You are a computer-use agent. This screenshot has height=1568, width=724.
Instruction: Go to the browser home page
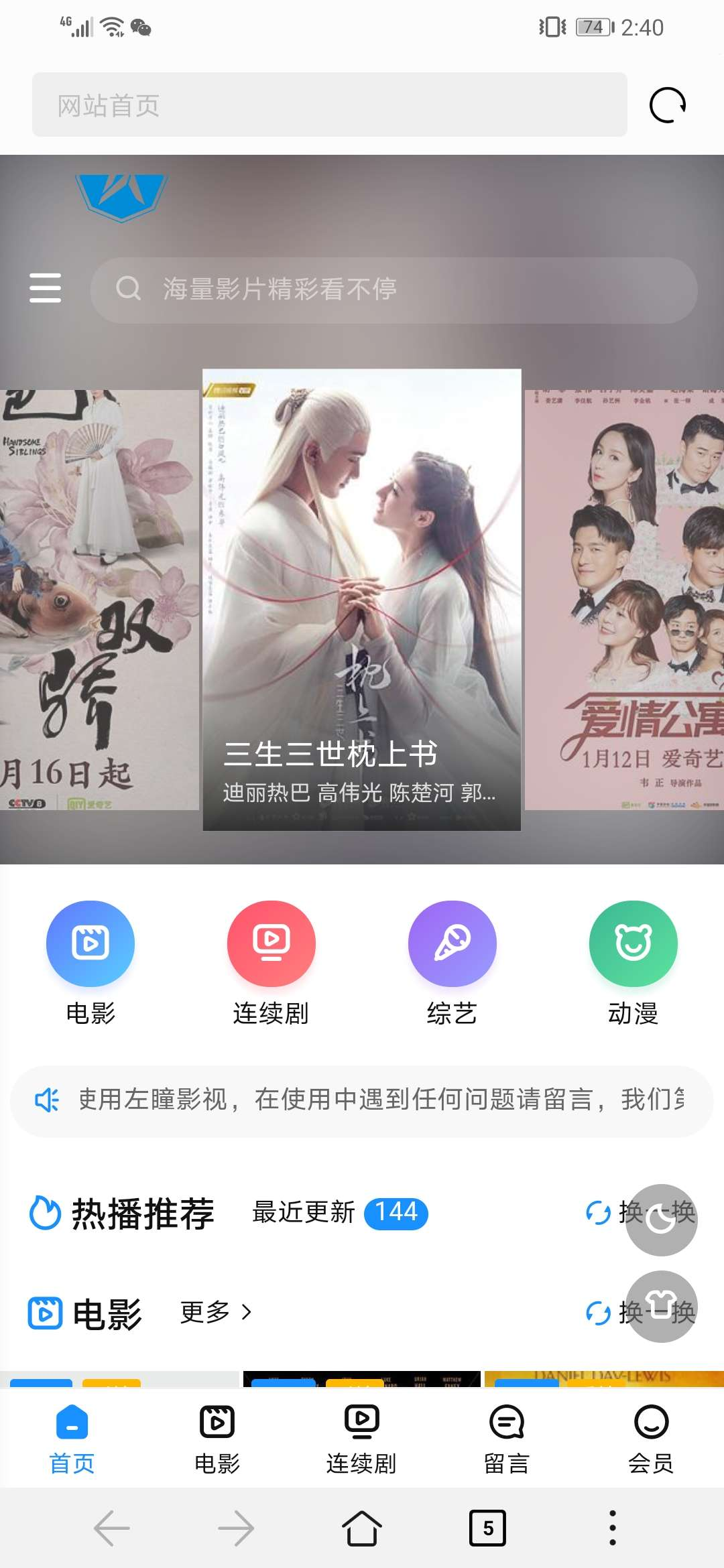coord(362,1528)
